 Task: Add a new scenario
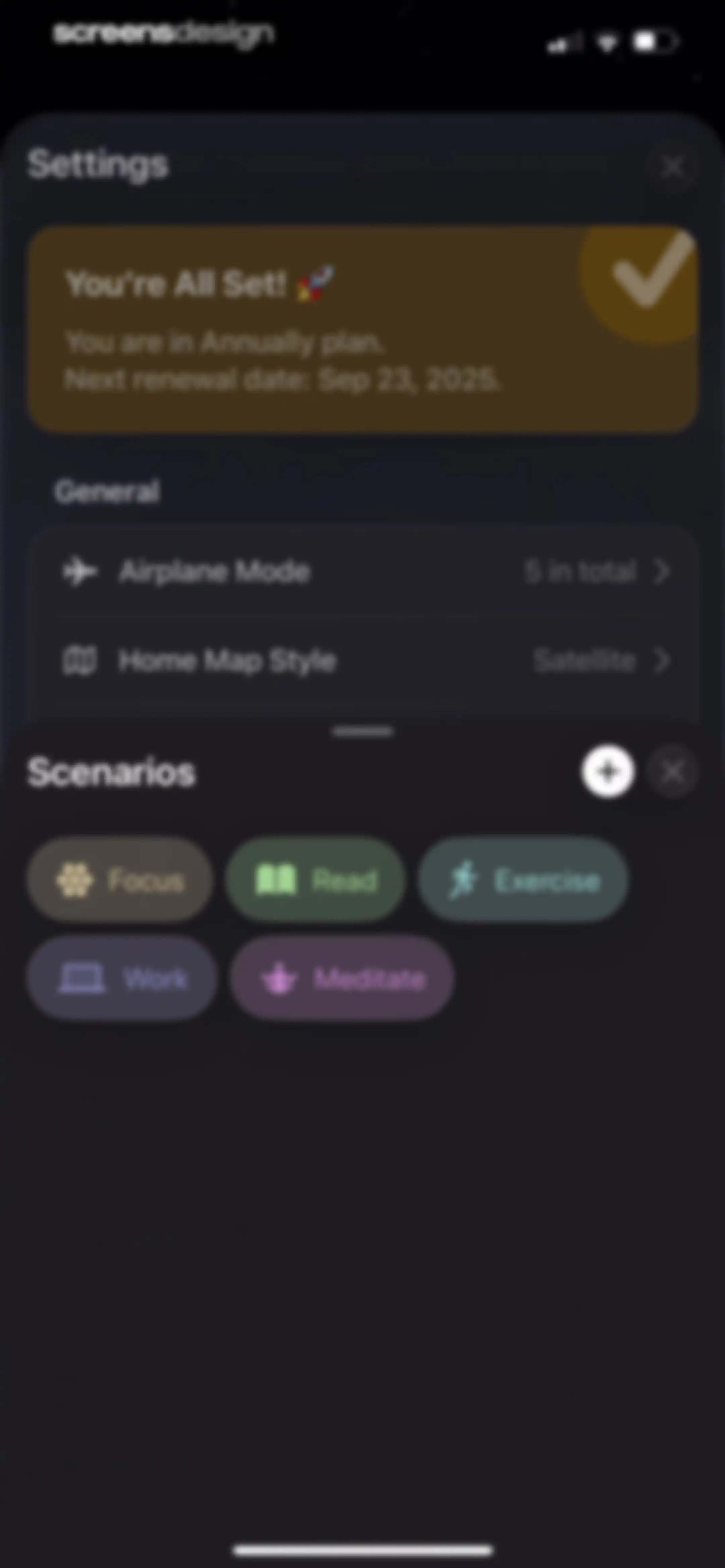click(608, 771)
